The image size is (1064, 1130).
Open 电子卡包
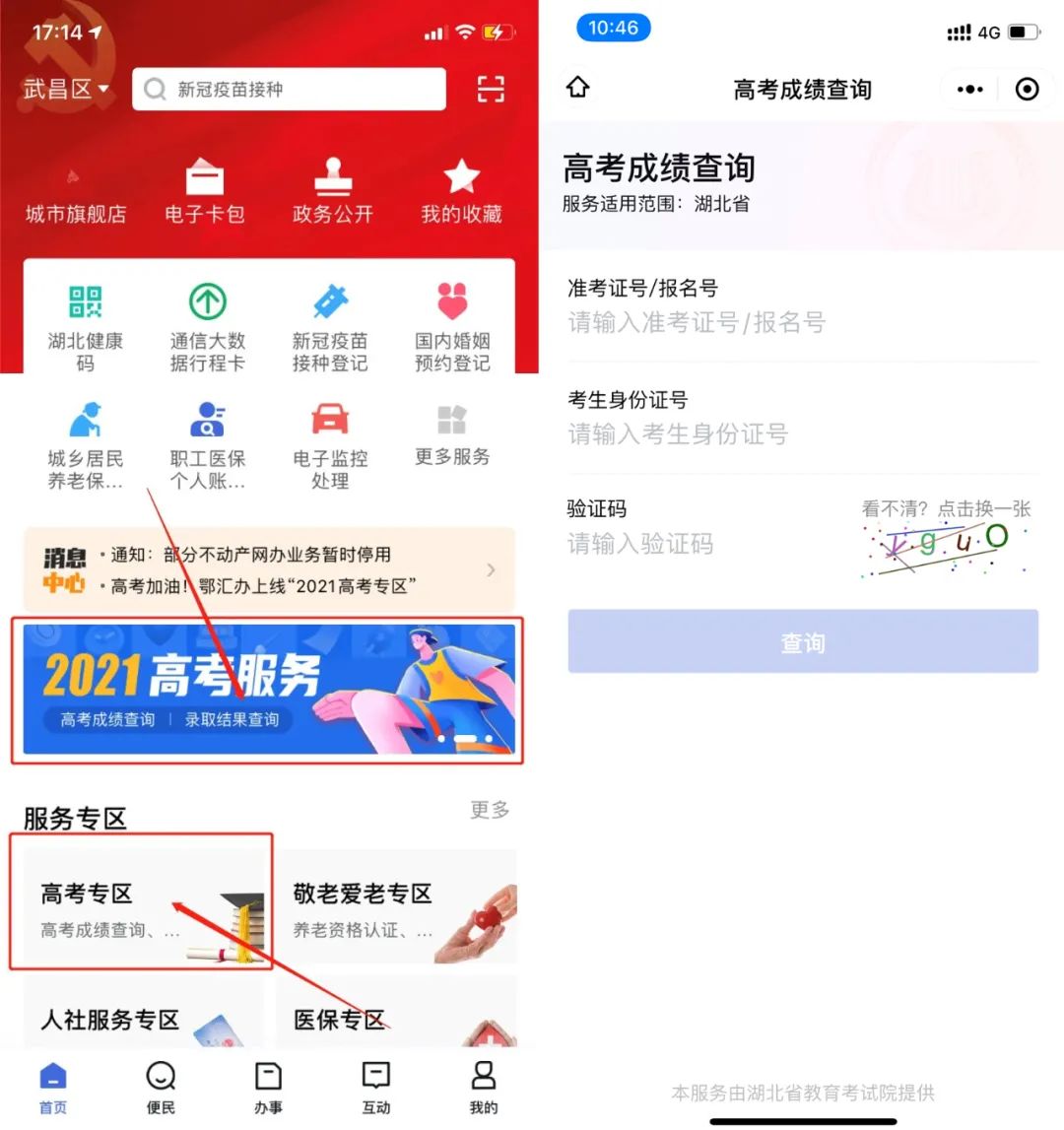pos(204,193)
